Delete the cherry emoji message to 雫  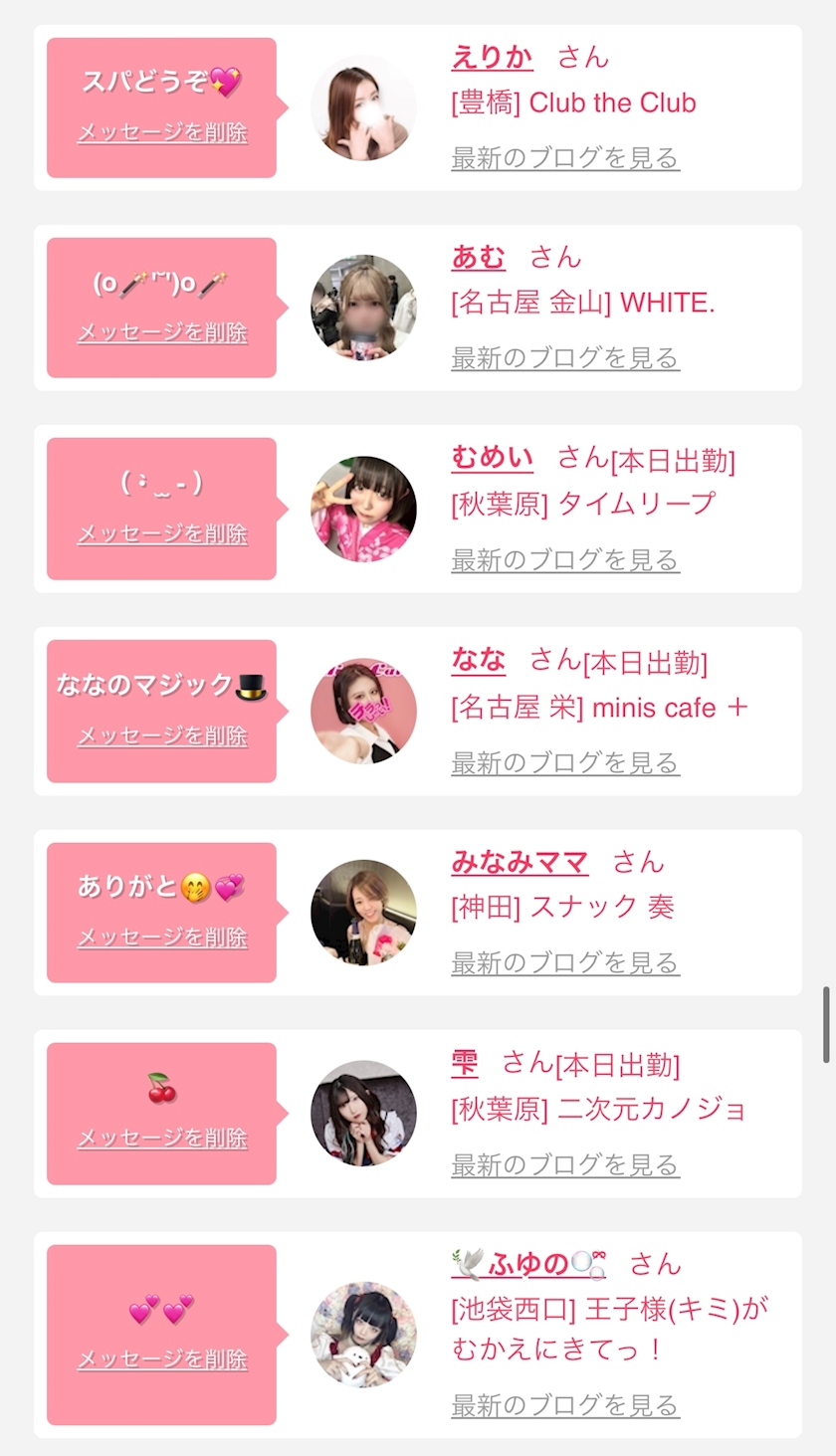point(162,1138)
